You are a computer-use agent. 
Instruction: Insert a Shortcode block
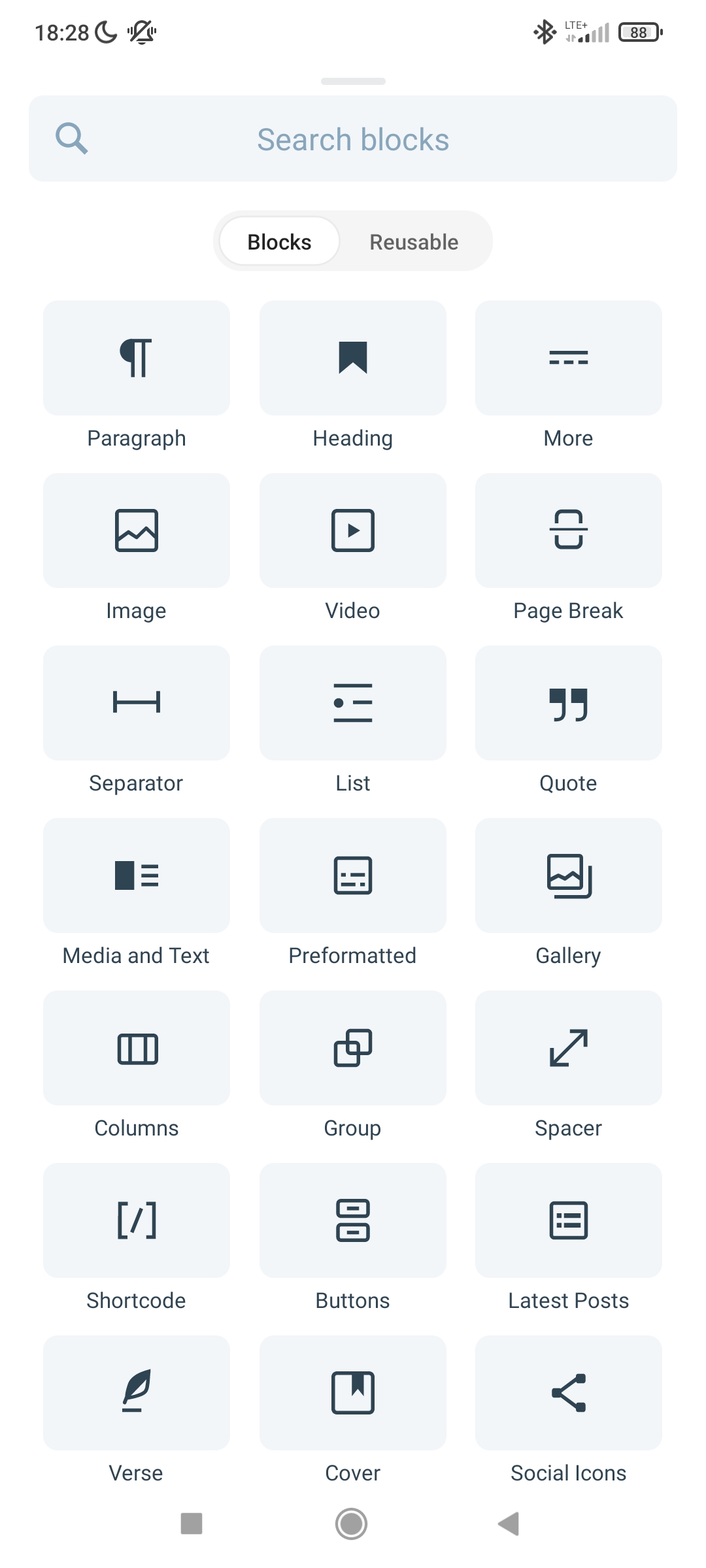point(137,1221)
